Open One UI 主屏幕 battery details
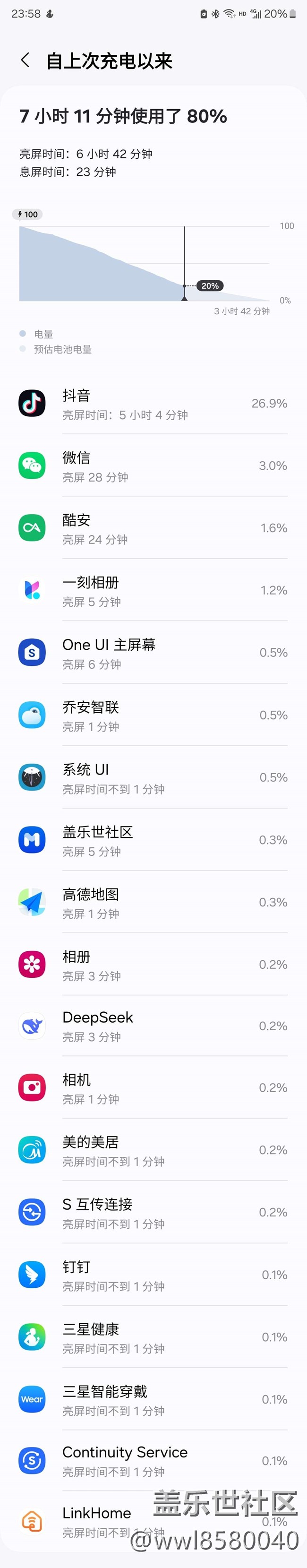This screenshot has height=1568, width=307. point(153,653)
